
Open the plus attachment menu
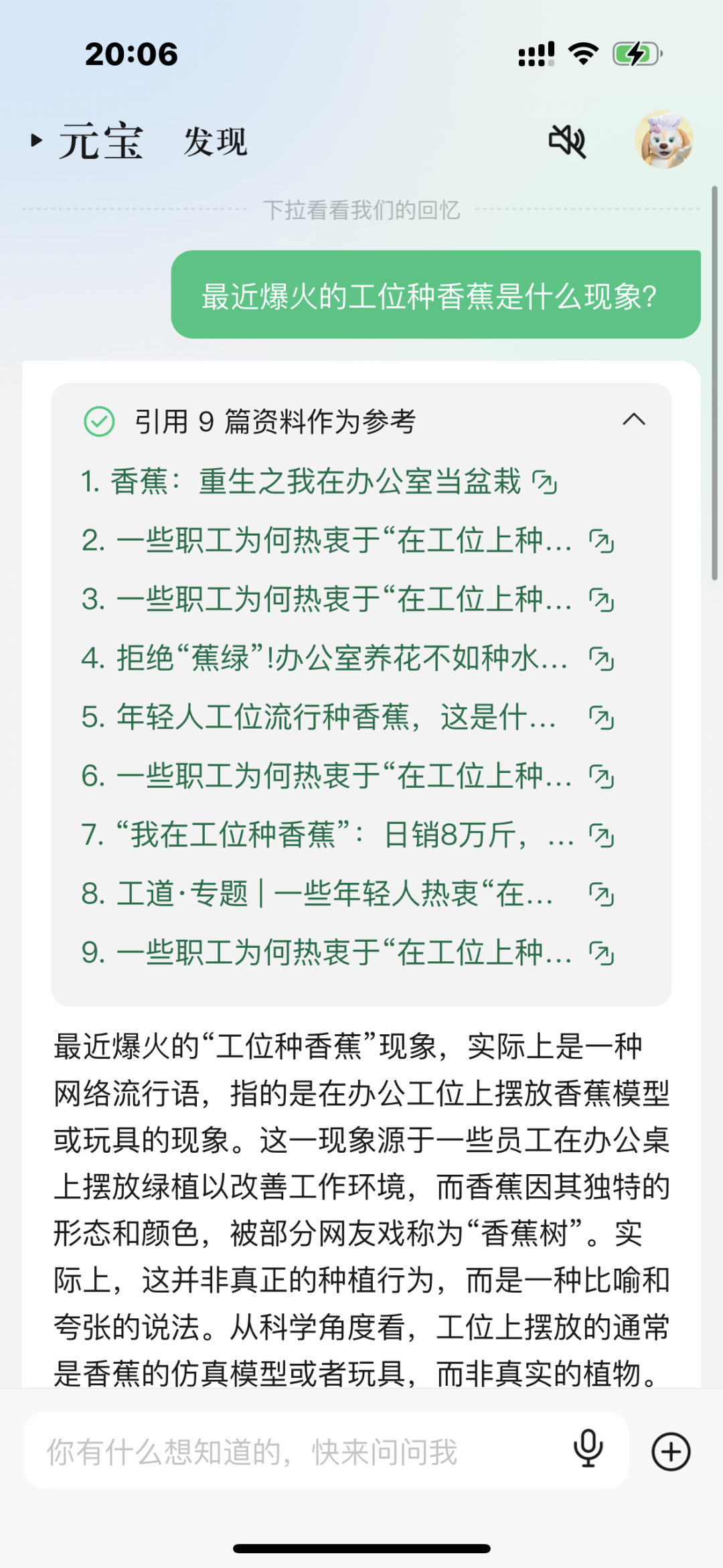pyautogui.click(x=671, y=1452)
